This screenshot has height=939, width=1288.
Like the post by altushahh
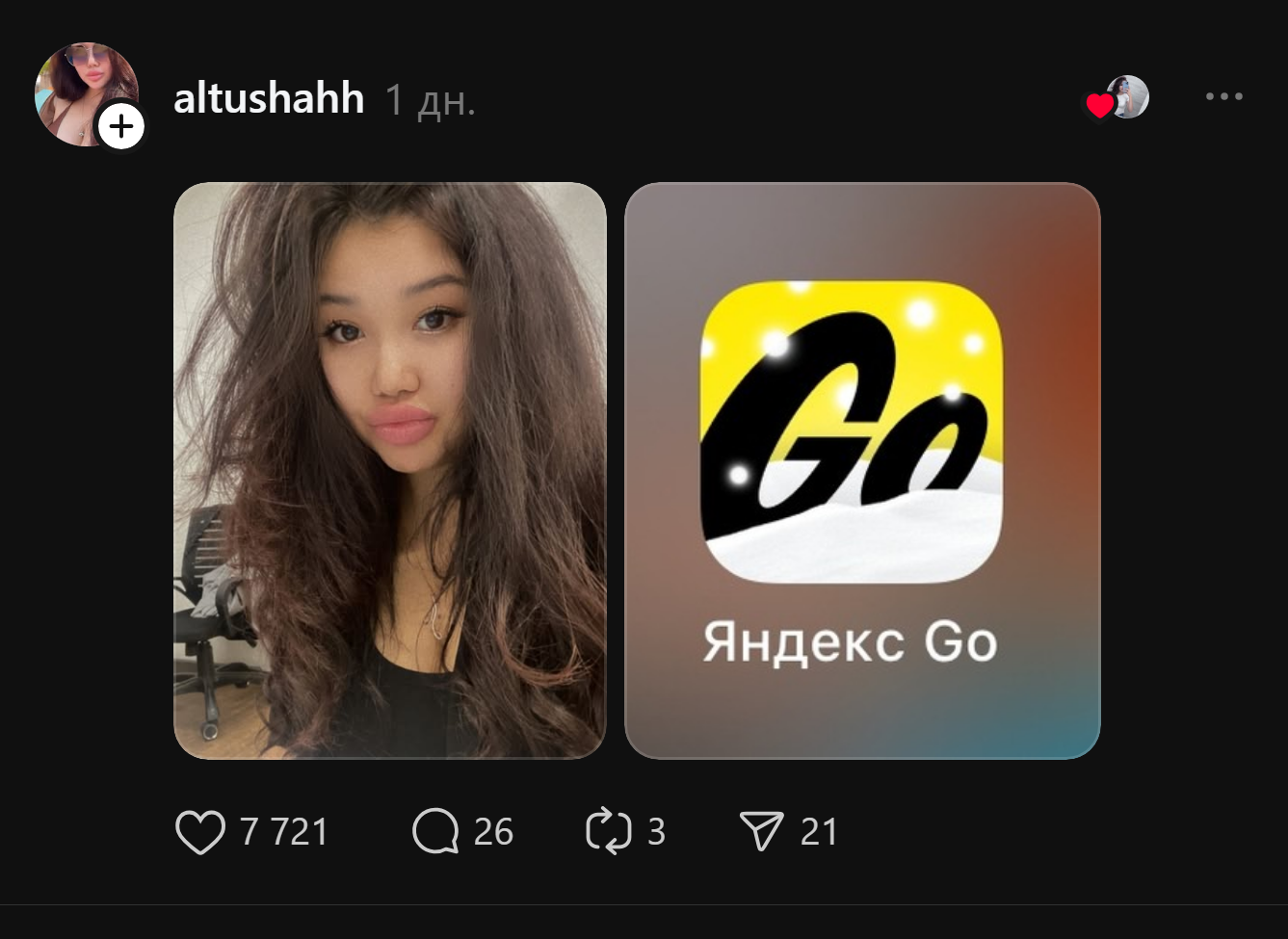pyautogui.click(x=200, y=832)
